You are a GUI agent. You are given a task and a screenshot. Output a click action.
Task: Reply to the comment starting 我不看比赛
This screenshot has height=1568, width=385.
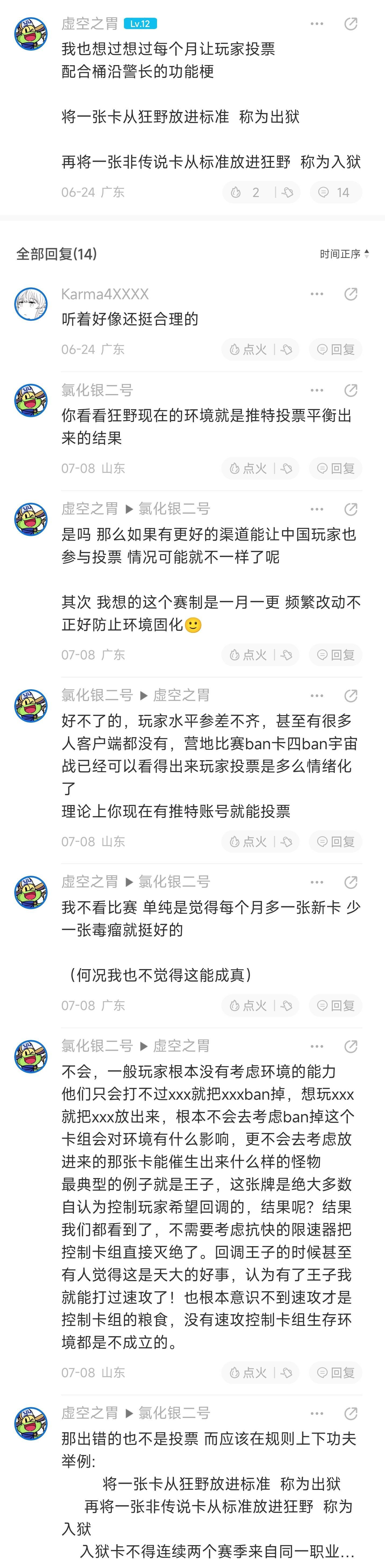(335, 1006)
